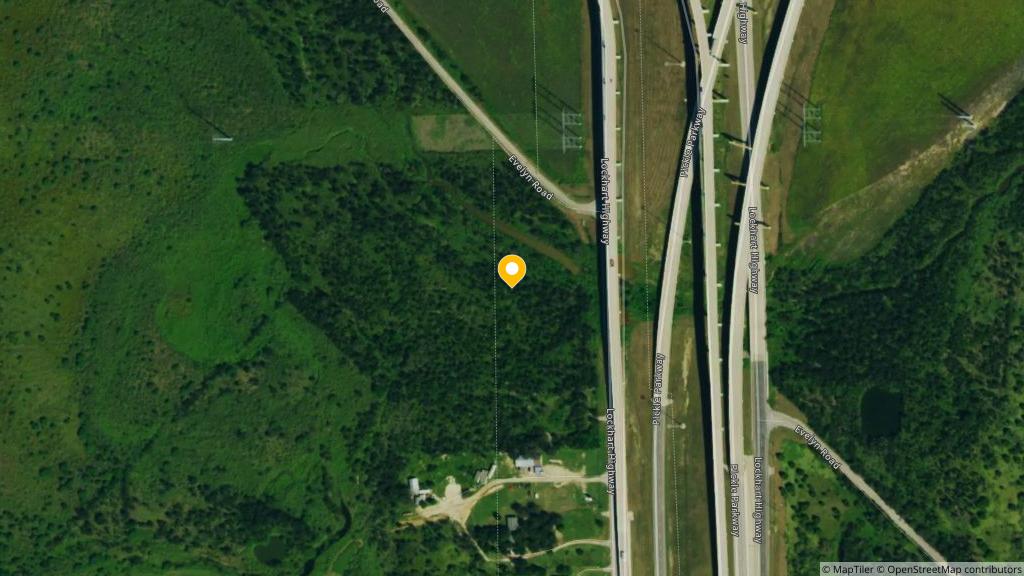Tap the yellow location pin marker

click(x=512, y=270)
